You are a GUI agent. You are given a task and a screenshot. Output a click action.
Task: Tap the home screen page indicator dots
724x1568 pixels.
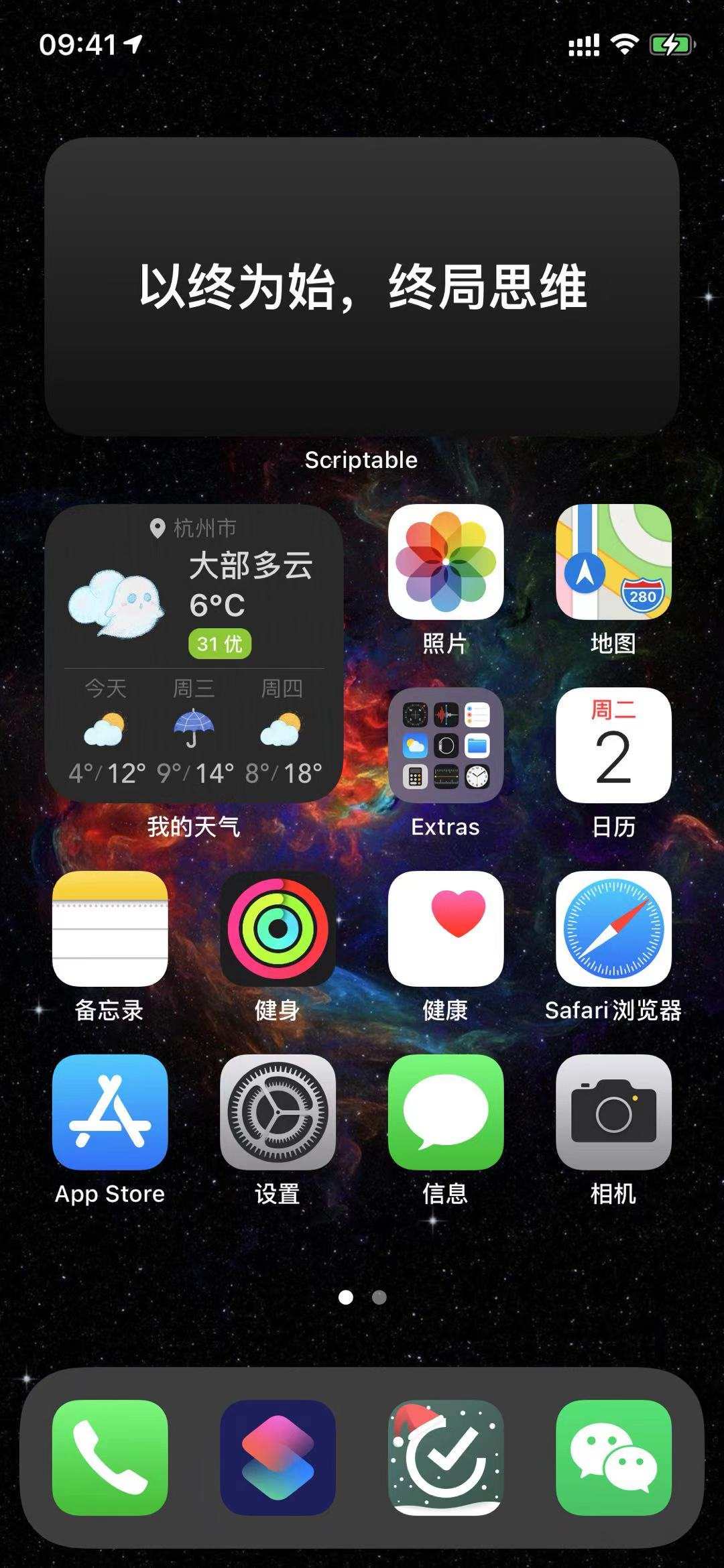coord(362,1297)
